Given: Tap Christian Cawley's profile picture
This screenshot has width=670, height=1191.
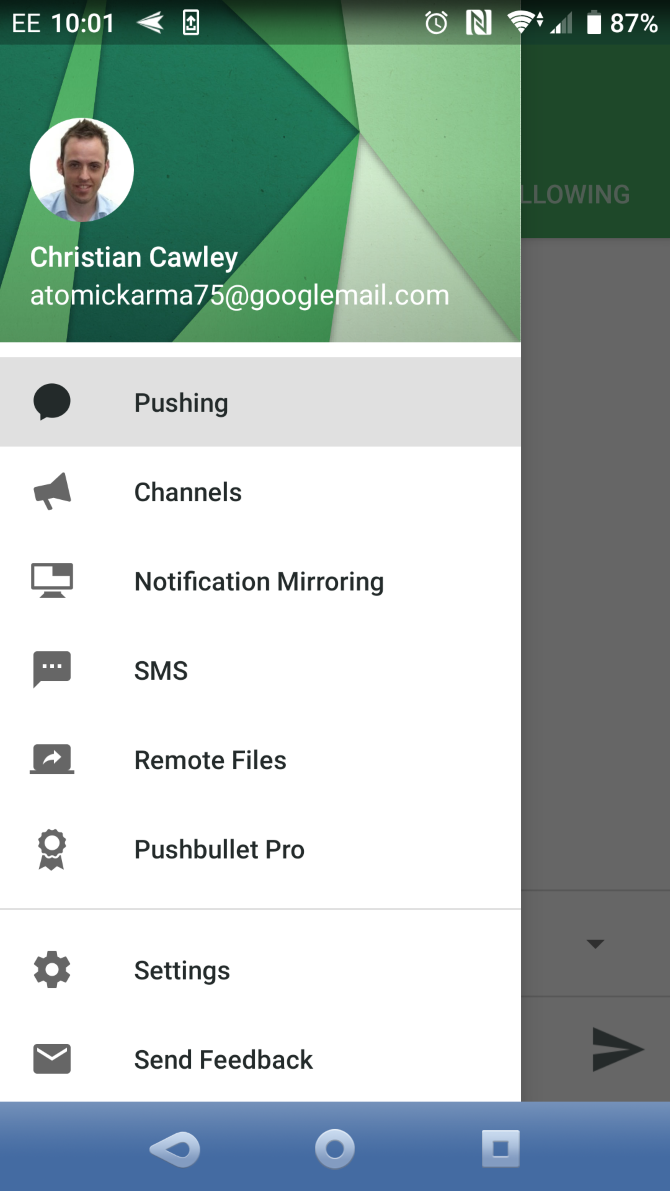Looking at the screenshot, I should [x=81, y=169].
